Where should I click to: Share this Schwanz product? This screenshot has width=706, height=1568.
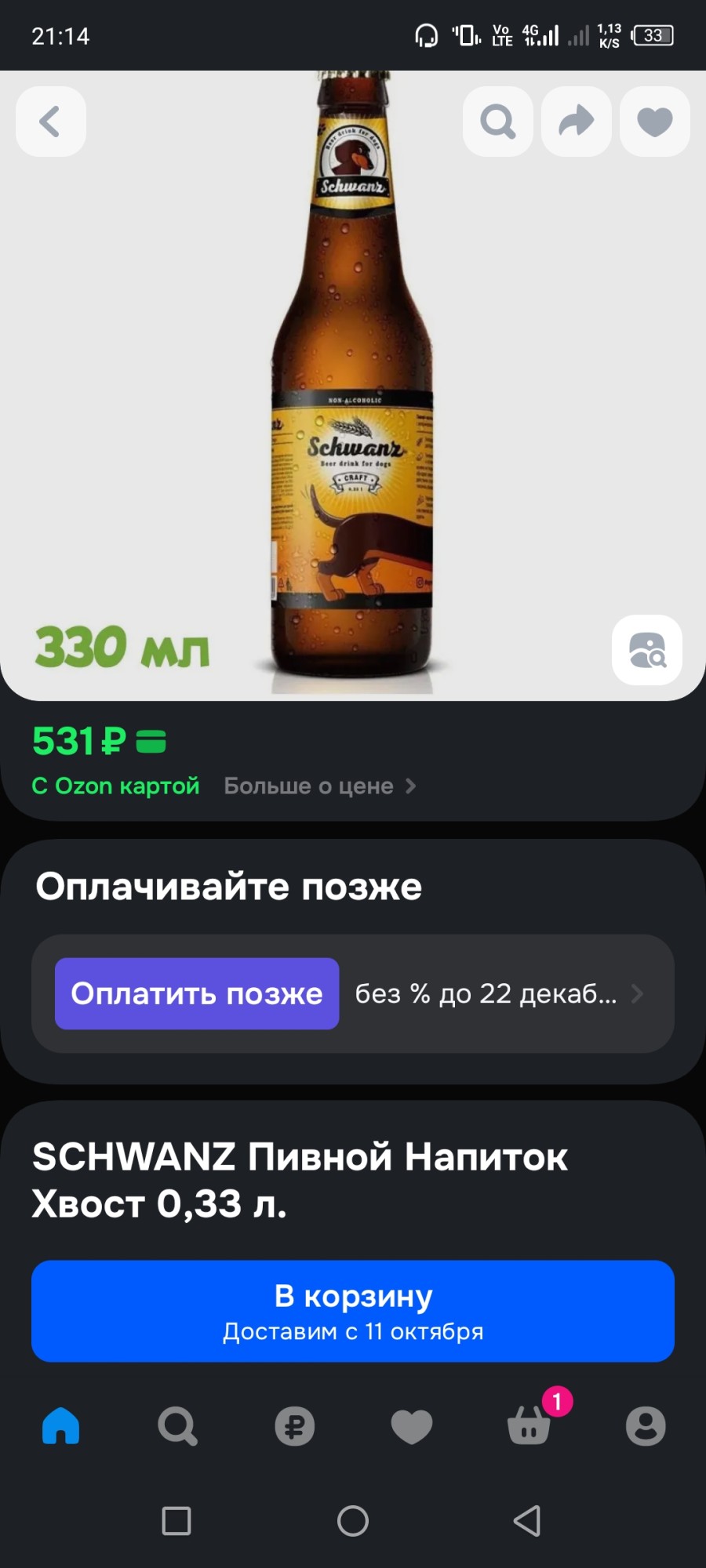point(577,122)
